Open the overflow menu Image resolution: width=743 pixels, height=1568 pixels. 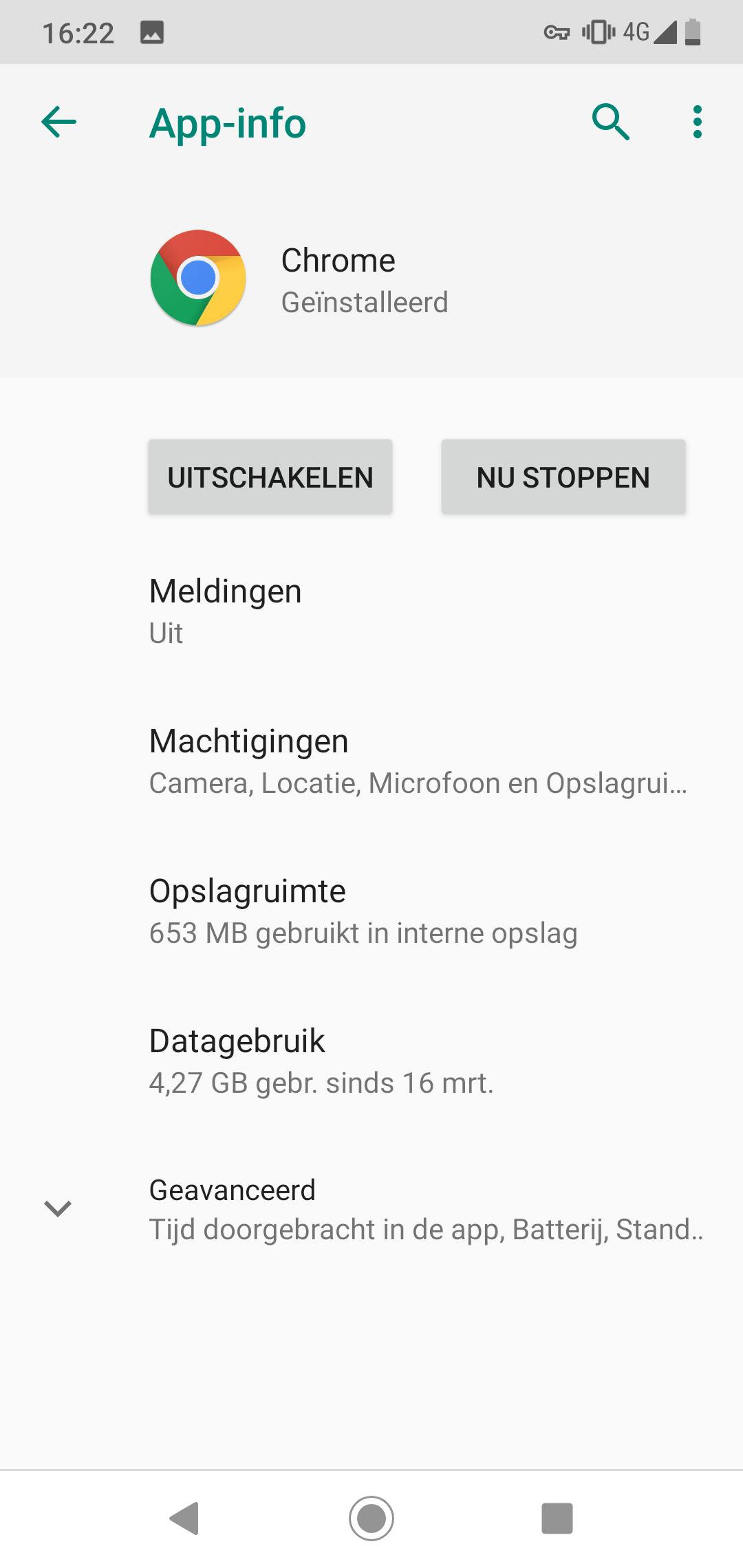point(697,122)
